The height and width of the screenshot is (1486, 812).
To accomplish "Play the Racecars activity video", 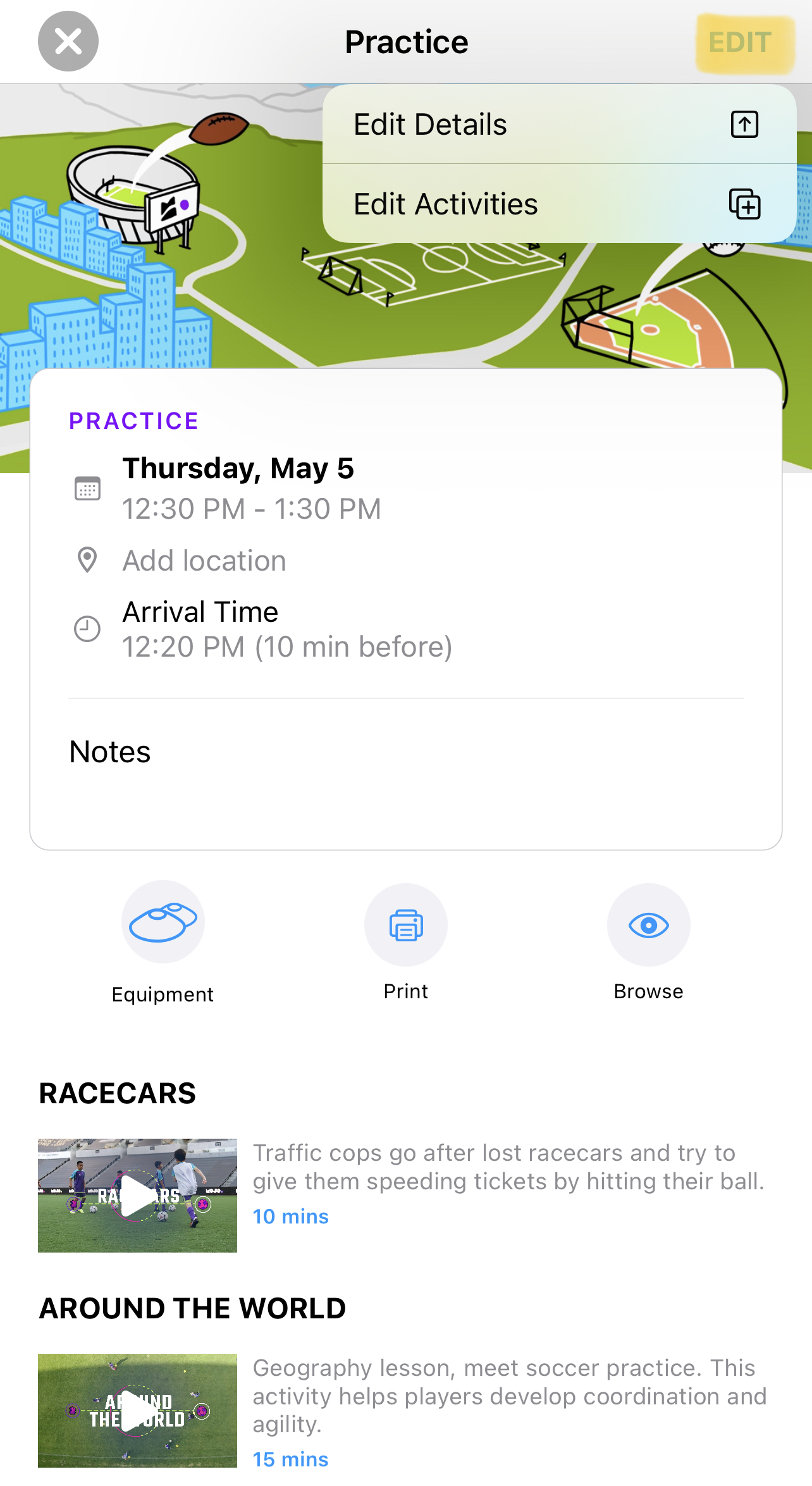I will (x=137, y=1196).
